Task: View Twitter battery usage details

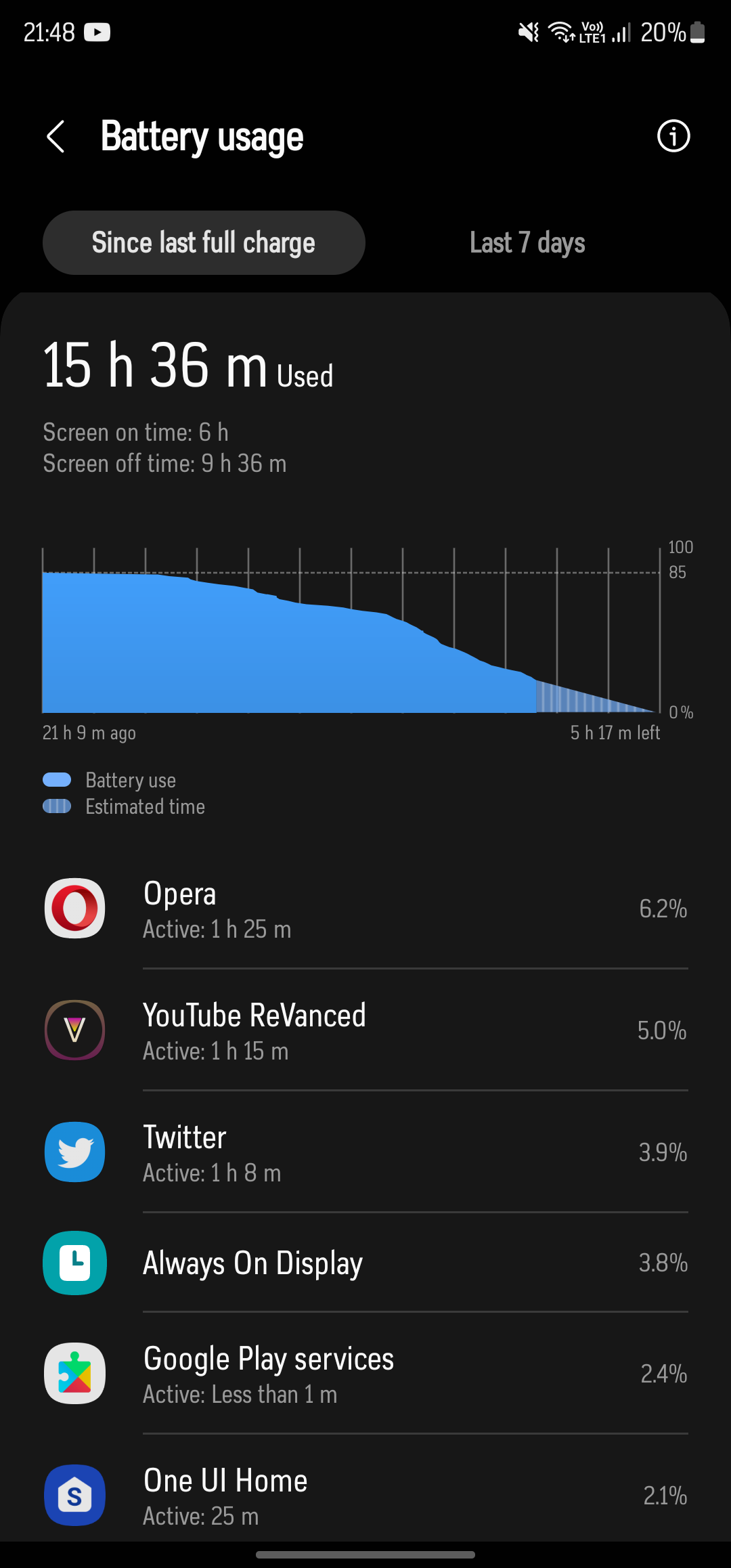Action: [365, 1153]
